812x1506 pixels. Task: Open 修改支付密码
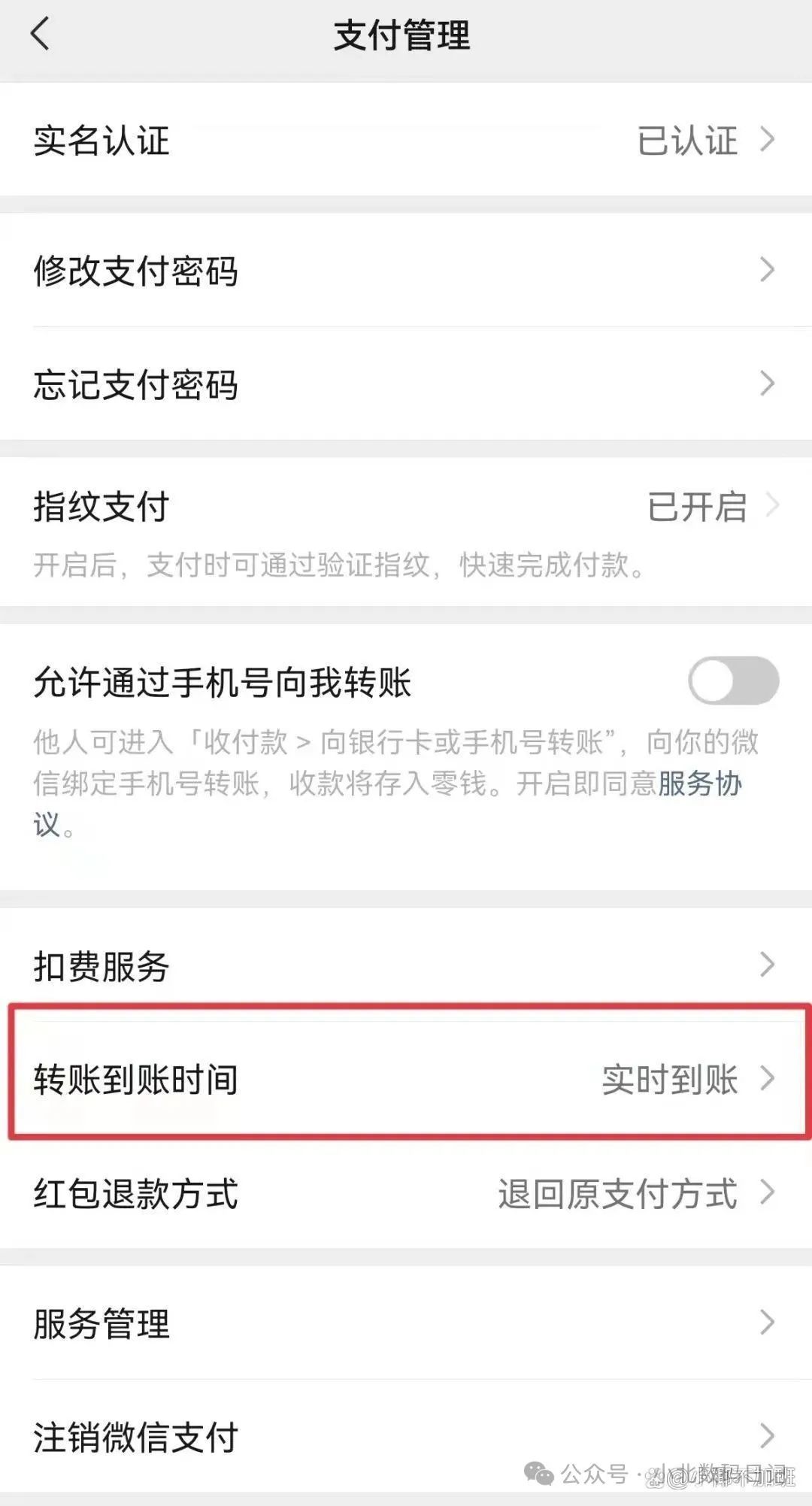406,271
